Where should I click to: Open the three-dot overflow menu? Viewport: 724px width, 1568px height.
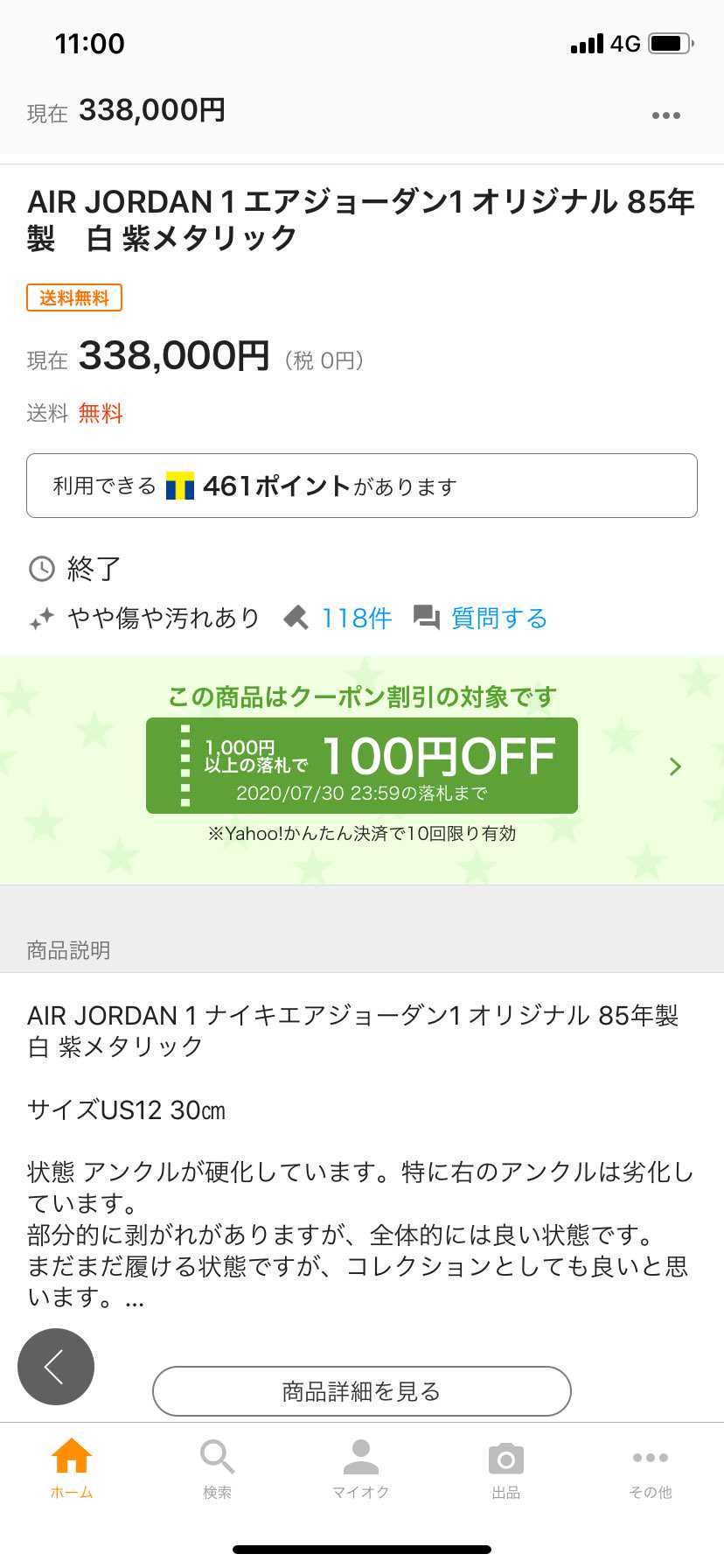point(665,114)
